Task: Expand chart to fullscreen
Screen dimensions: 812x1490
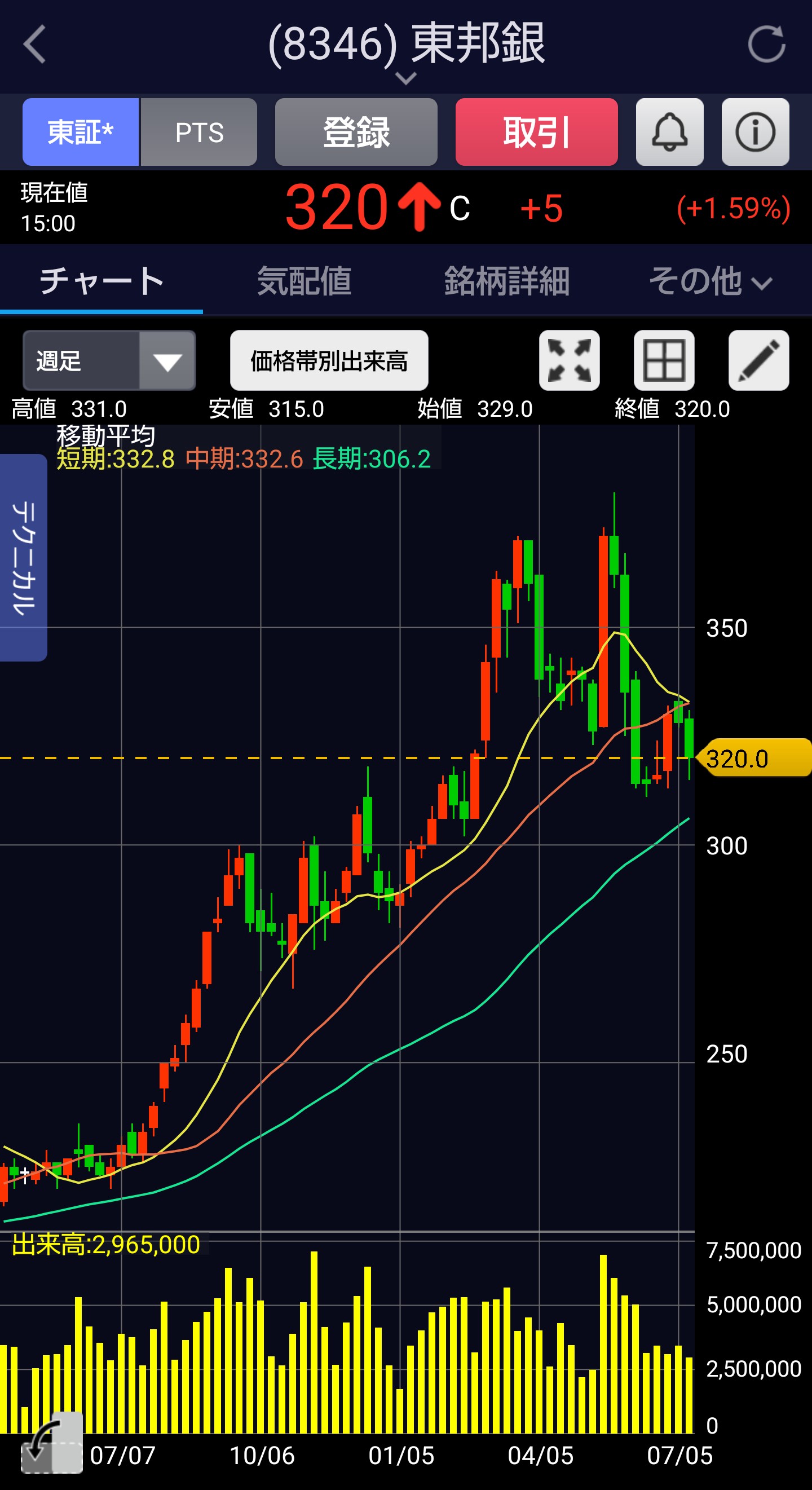Action: 569,360
